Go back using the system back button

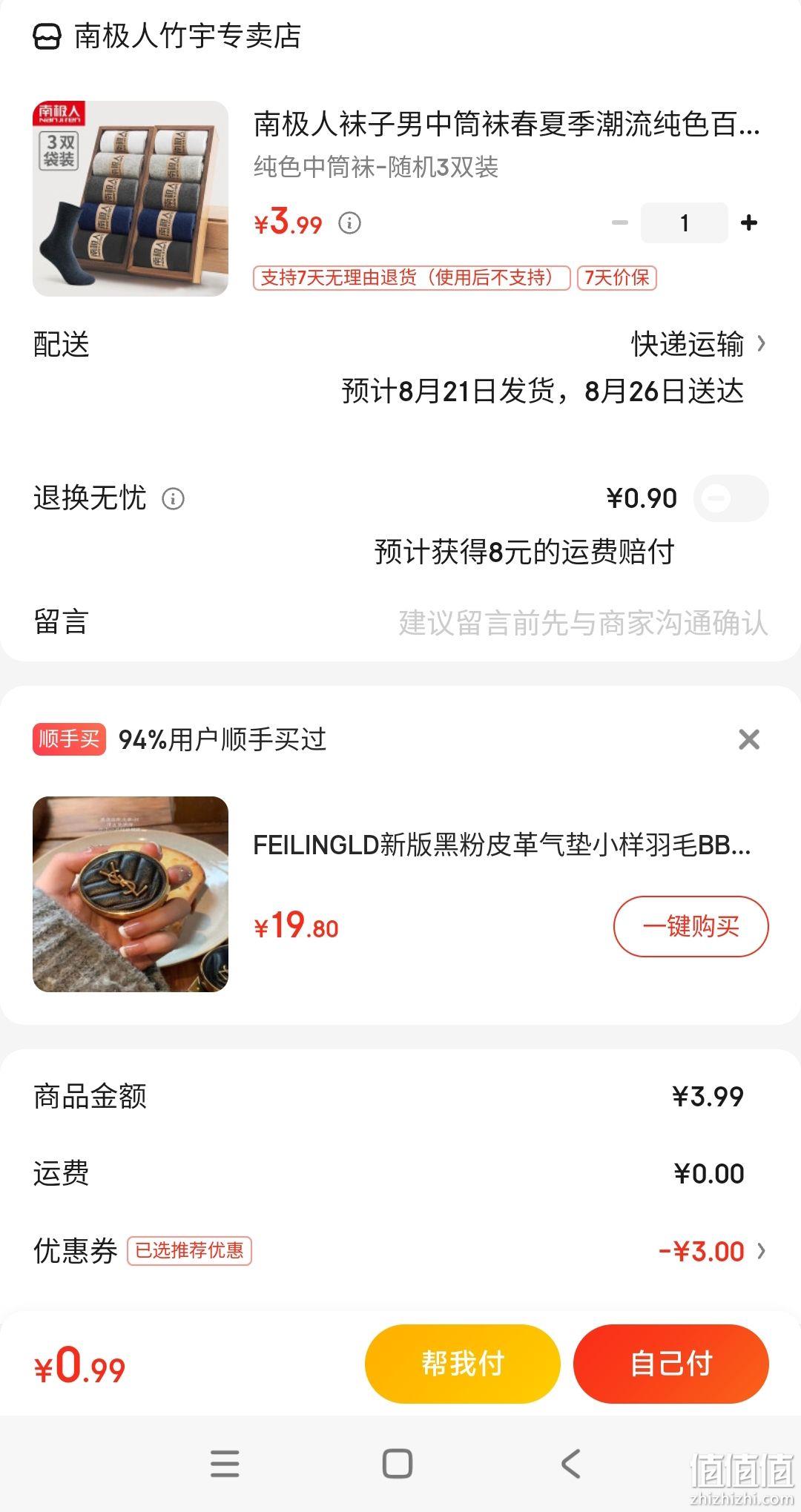(x=571, y=1464)
